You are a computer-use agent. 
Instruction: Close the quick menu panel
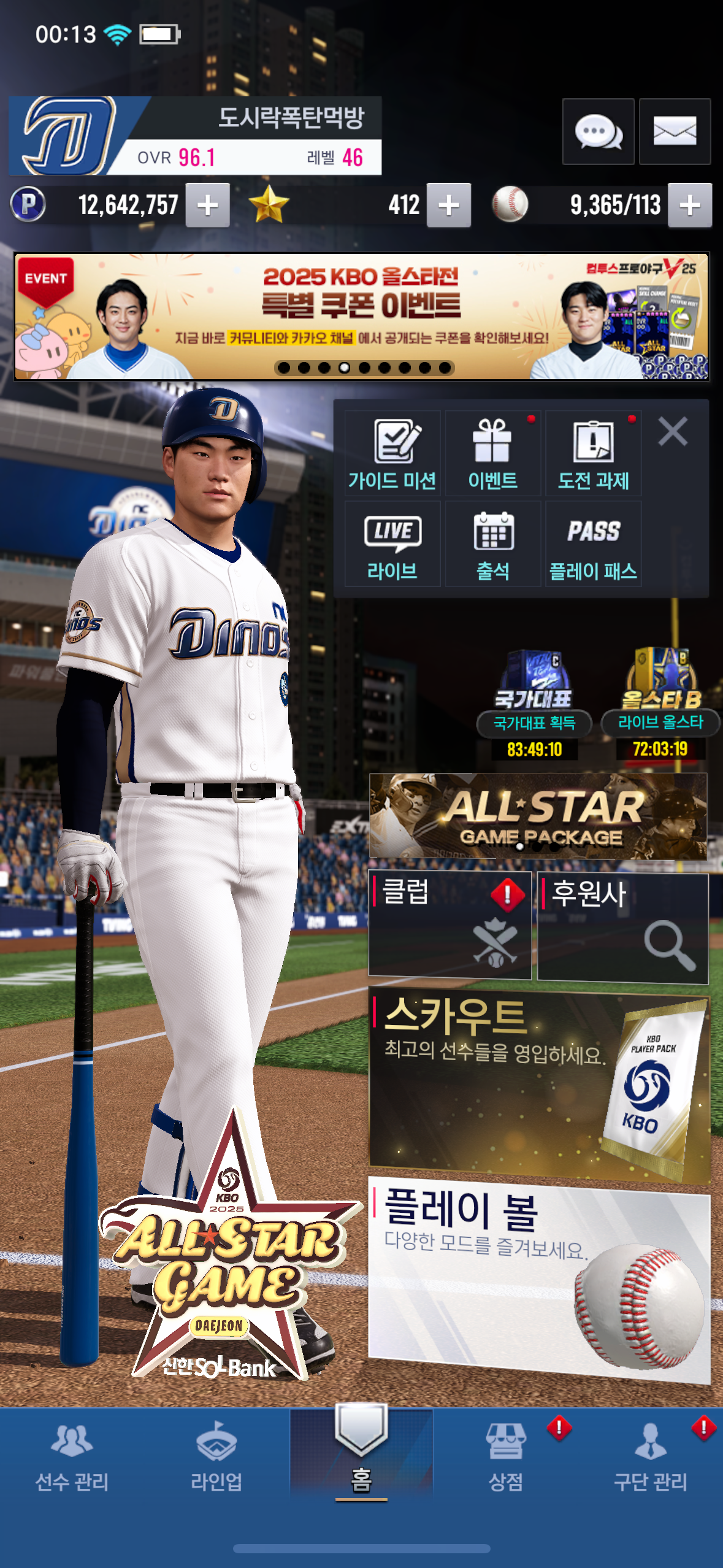pyautogui.click(x=673, y=431)
